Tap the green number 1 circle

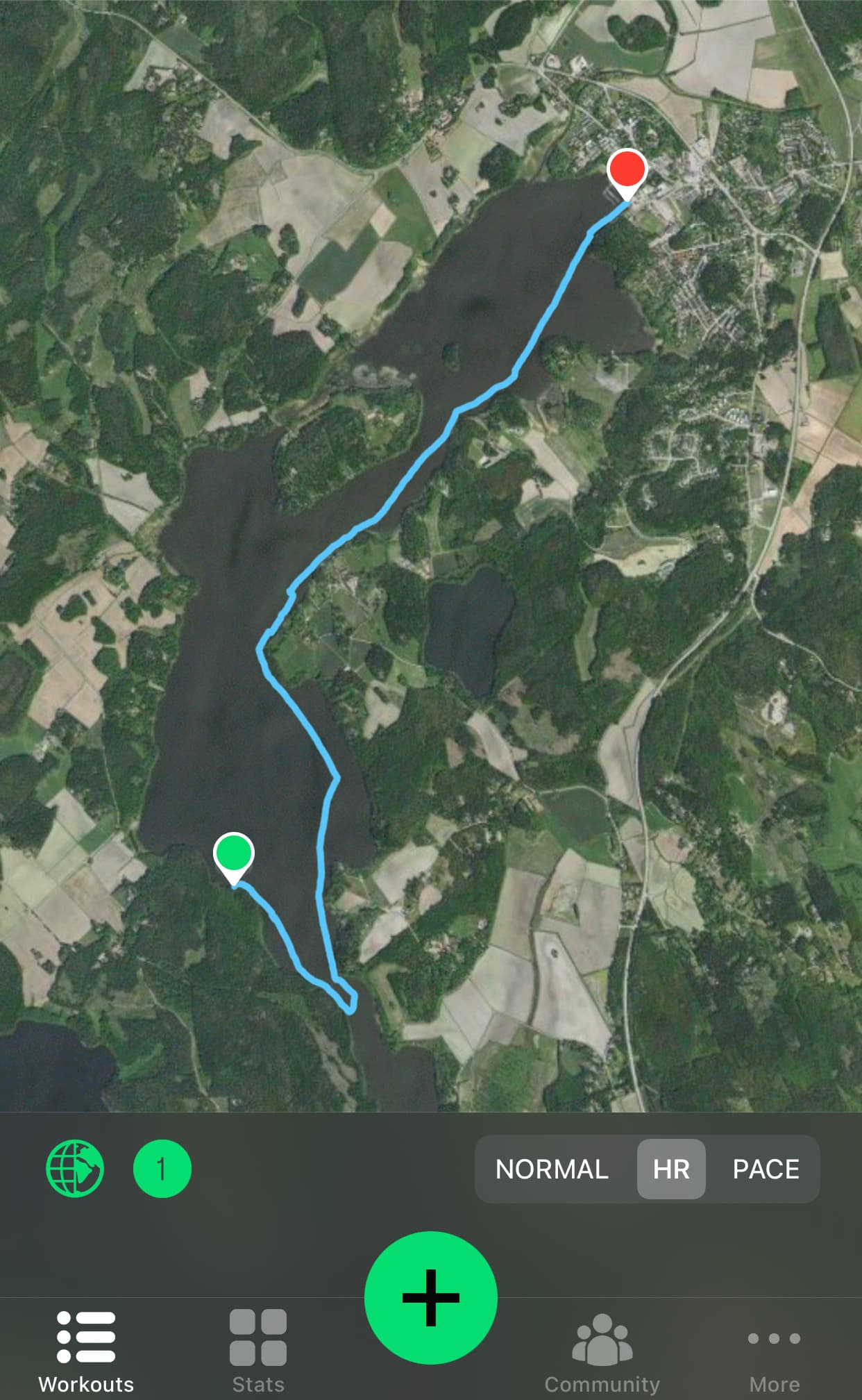coord(162,1169)
